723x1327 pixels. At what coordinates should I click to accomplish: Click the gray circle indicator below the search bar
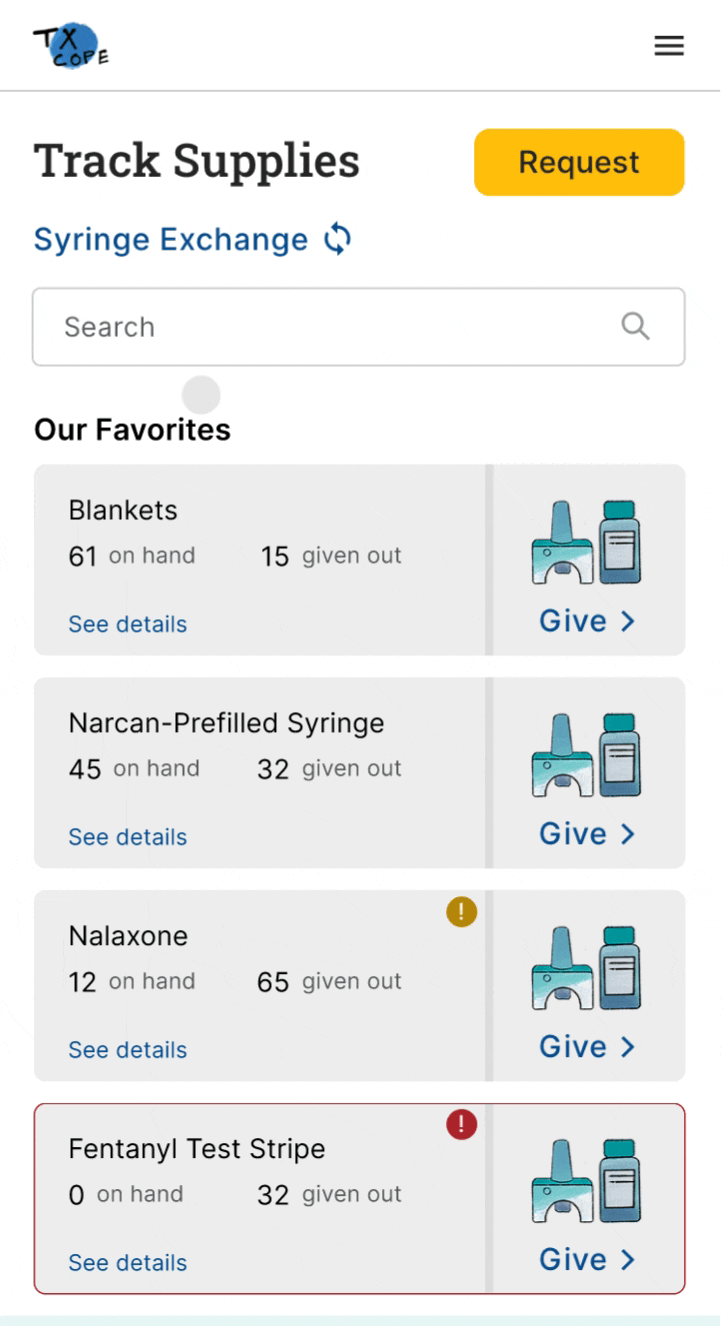pos(201,395)
